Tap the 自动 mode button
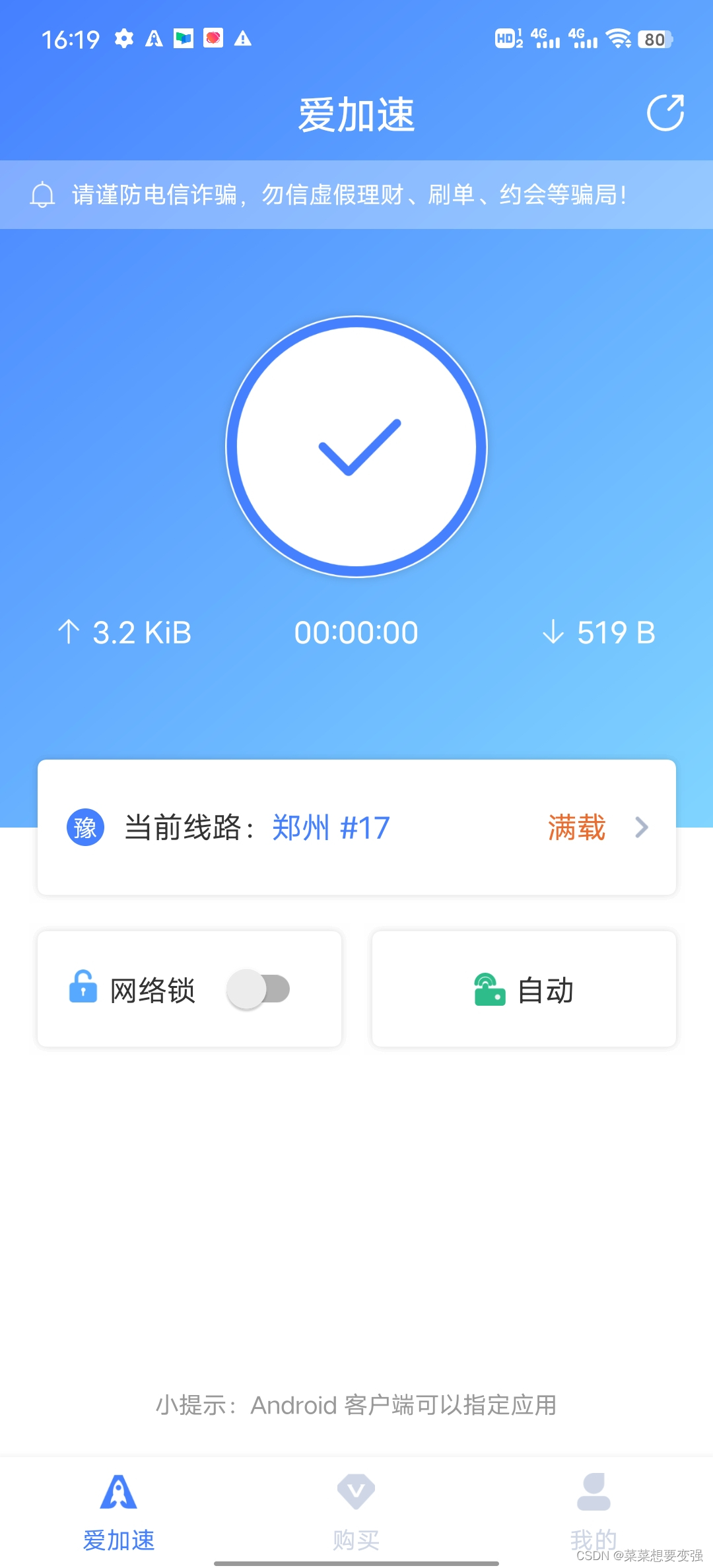Screen dimensions: 713x1568 click(x=524, y=989)
